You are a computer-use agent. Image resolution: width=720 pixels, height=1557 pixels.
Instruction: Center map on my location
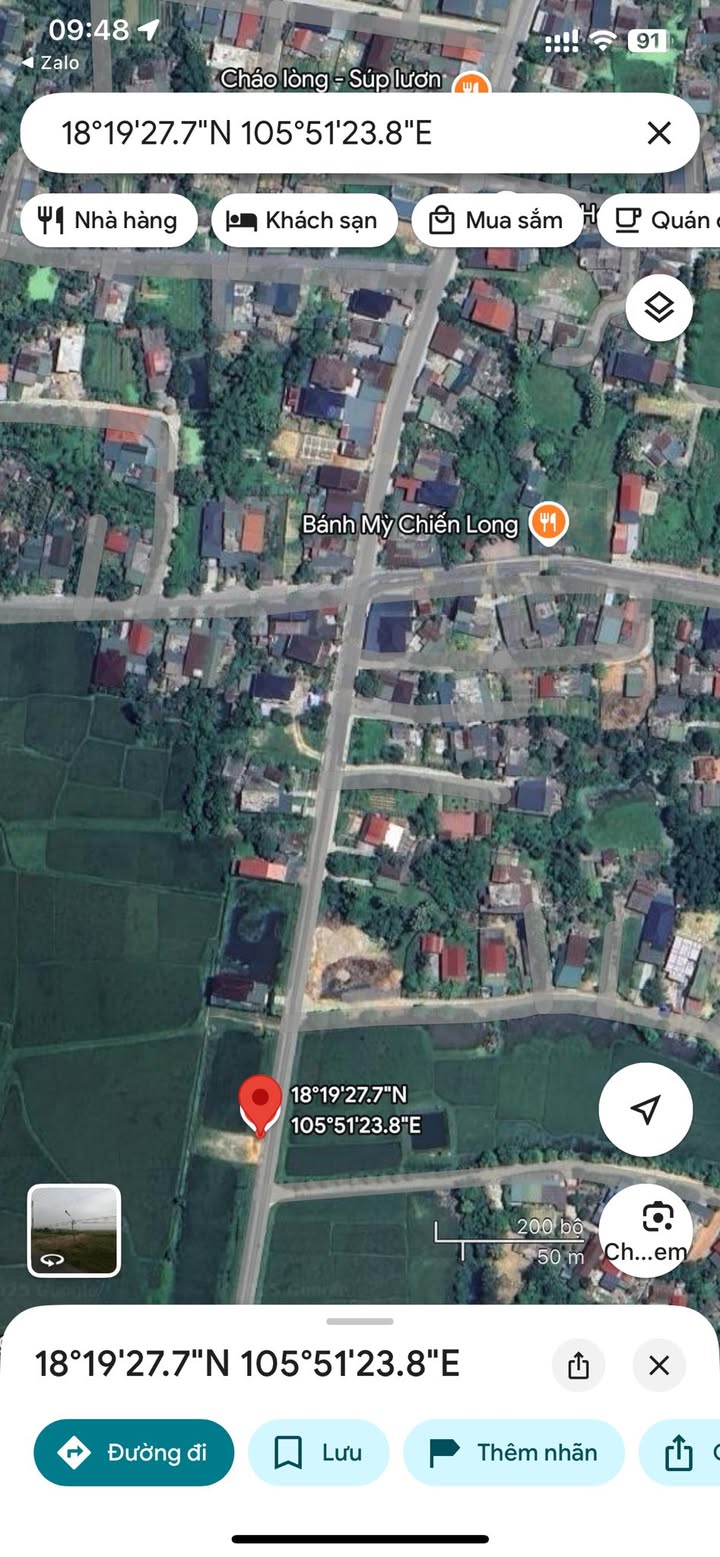[645, 1109]
